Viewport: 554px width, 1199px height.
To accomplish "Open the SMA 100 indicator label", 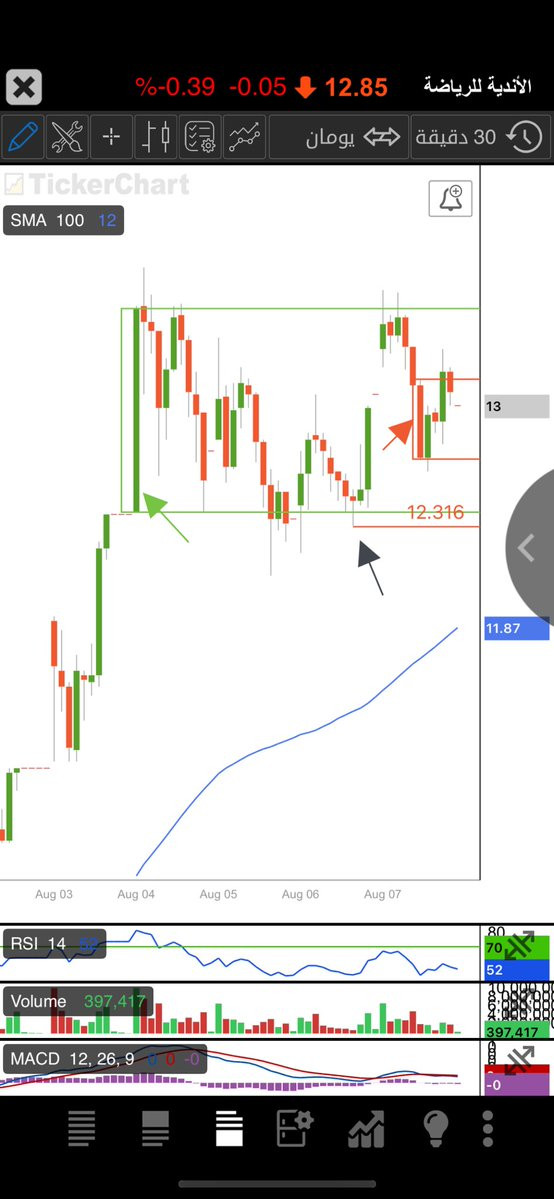I will tap(64, 221).
